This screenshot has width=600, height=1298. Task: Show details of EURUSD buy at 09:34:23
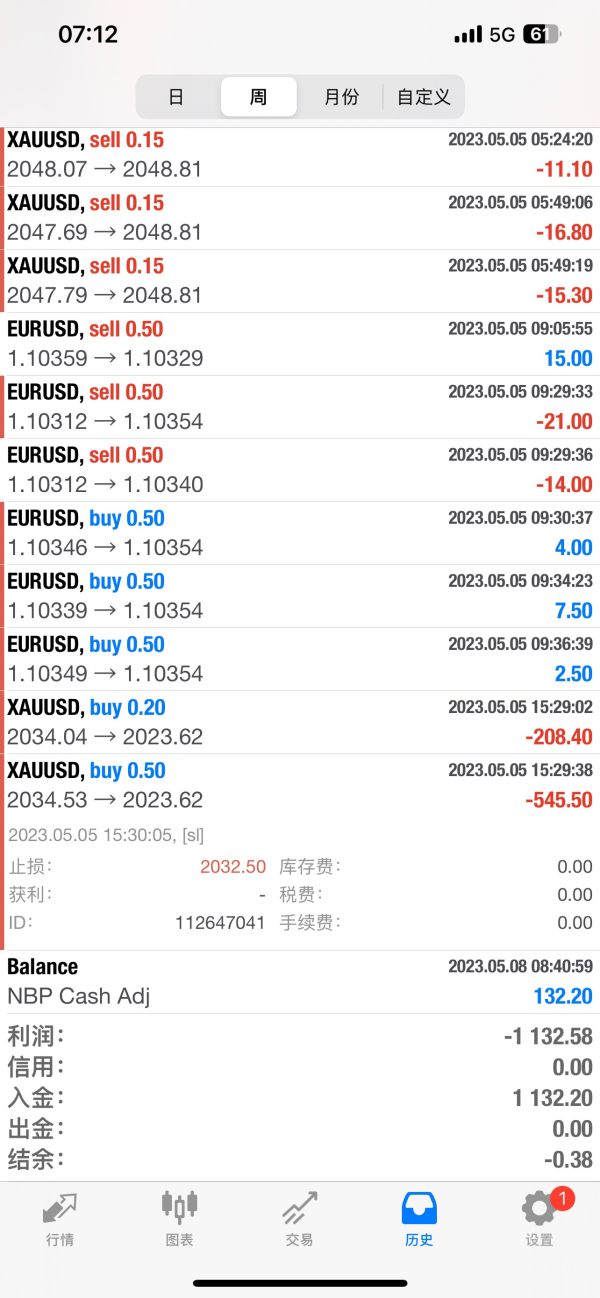pos(300,596)
